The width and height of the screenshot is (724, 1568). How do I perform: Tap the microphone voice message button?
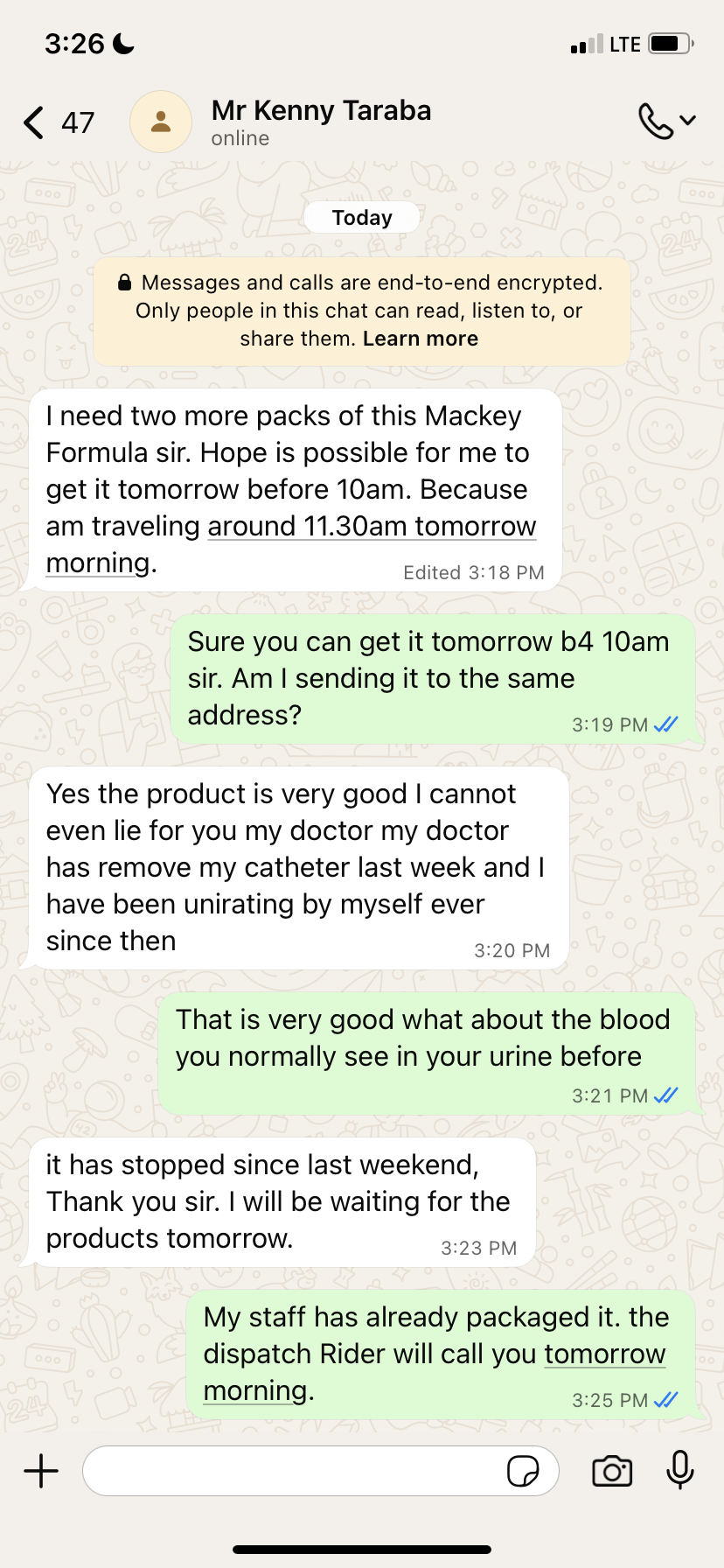coord(679,1470)
